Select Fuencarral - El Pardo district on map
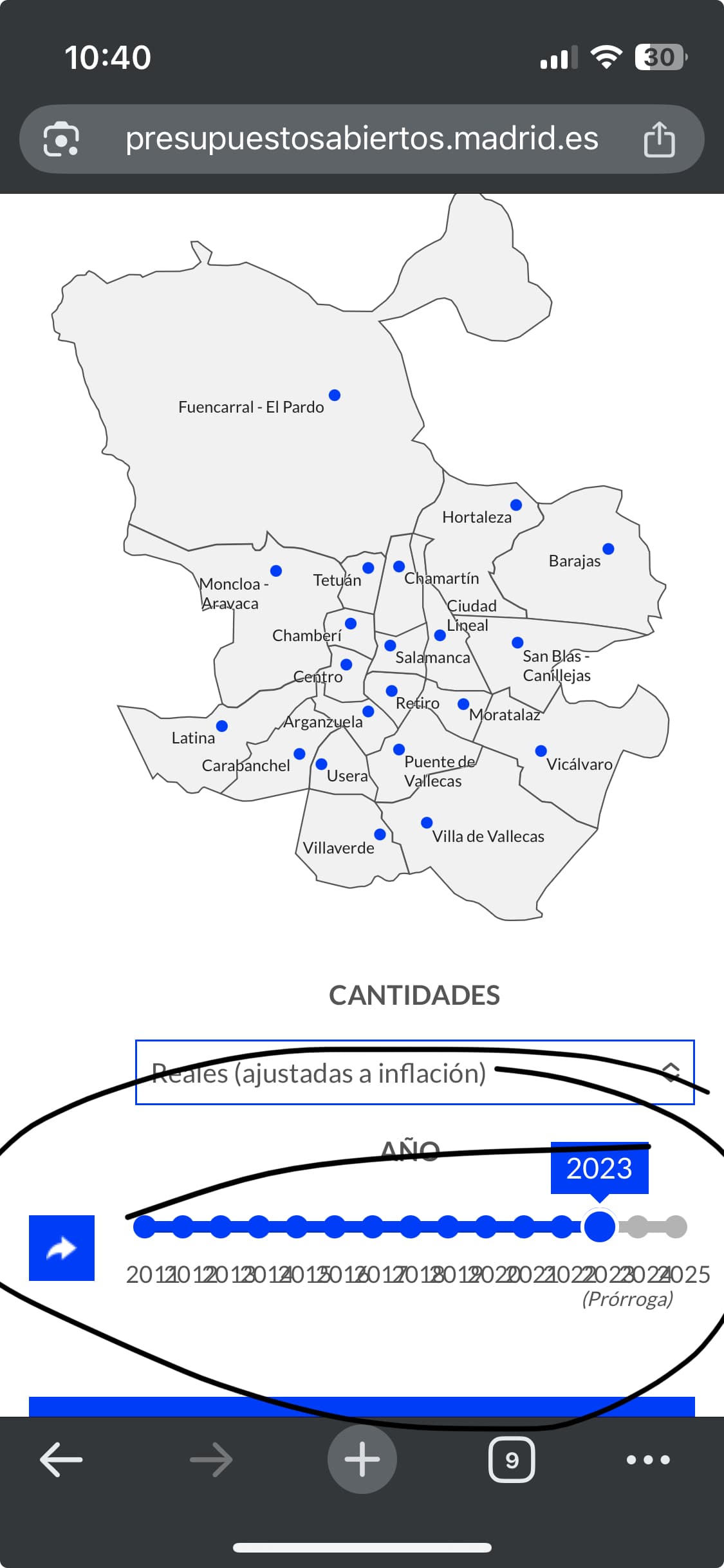The width and height of the screenshot is (724, 1568). point(335,395)
